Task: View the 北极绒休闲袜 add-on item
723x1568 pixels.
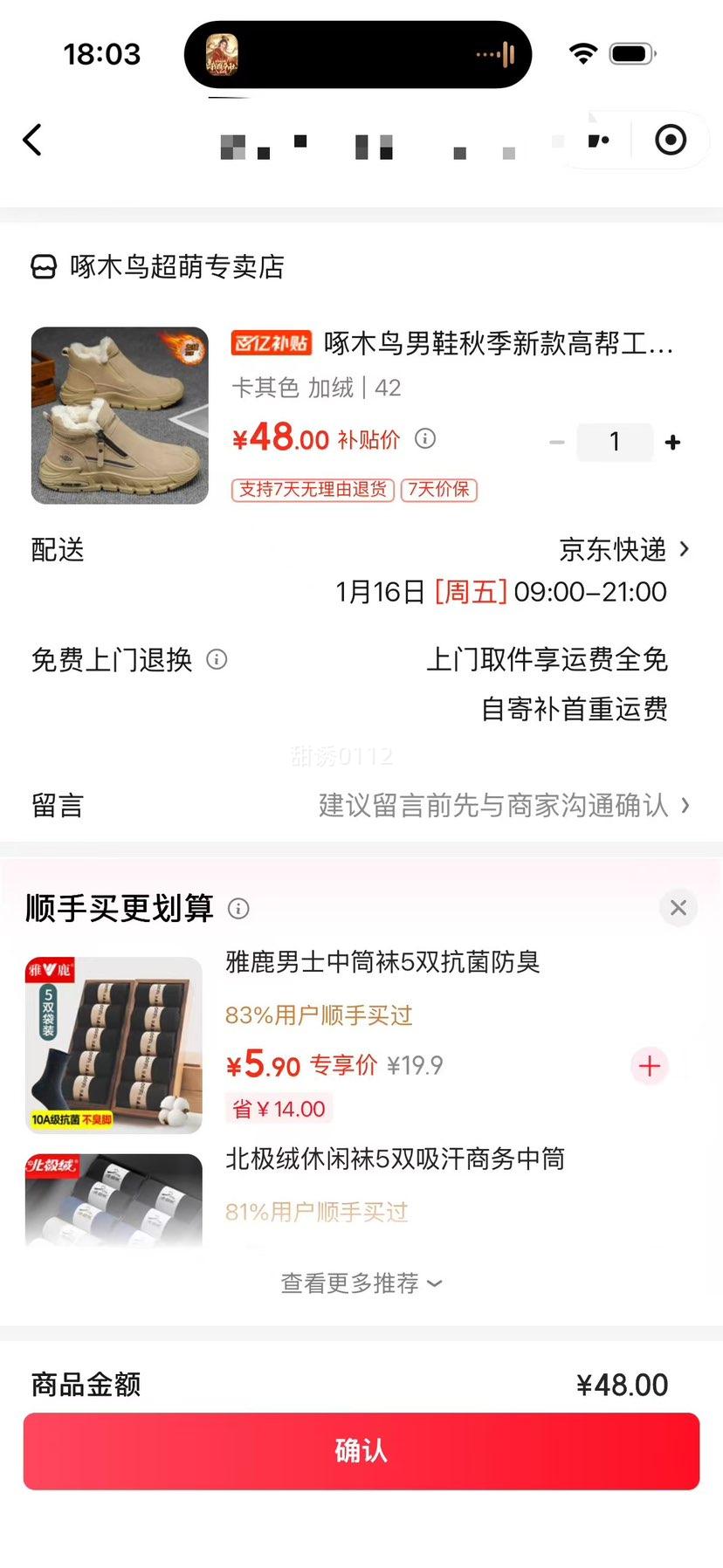Action: click(395, 1159)
